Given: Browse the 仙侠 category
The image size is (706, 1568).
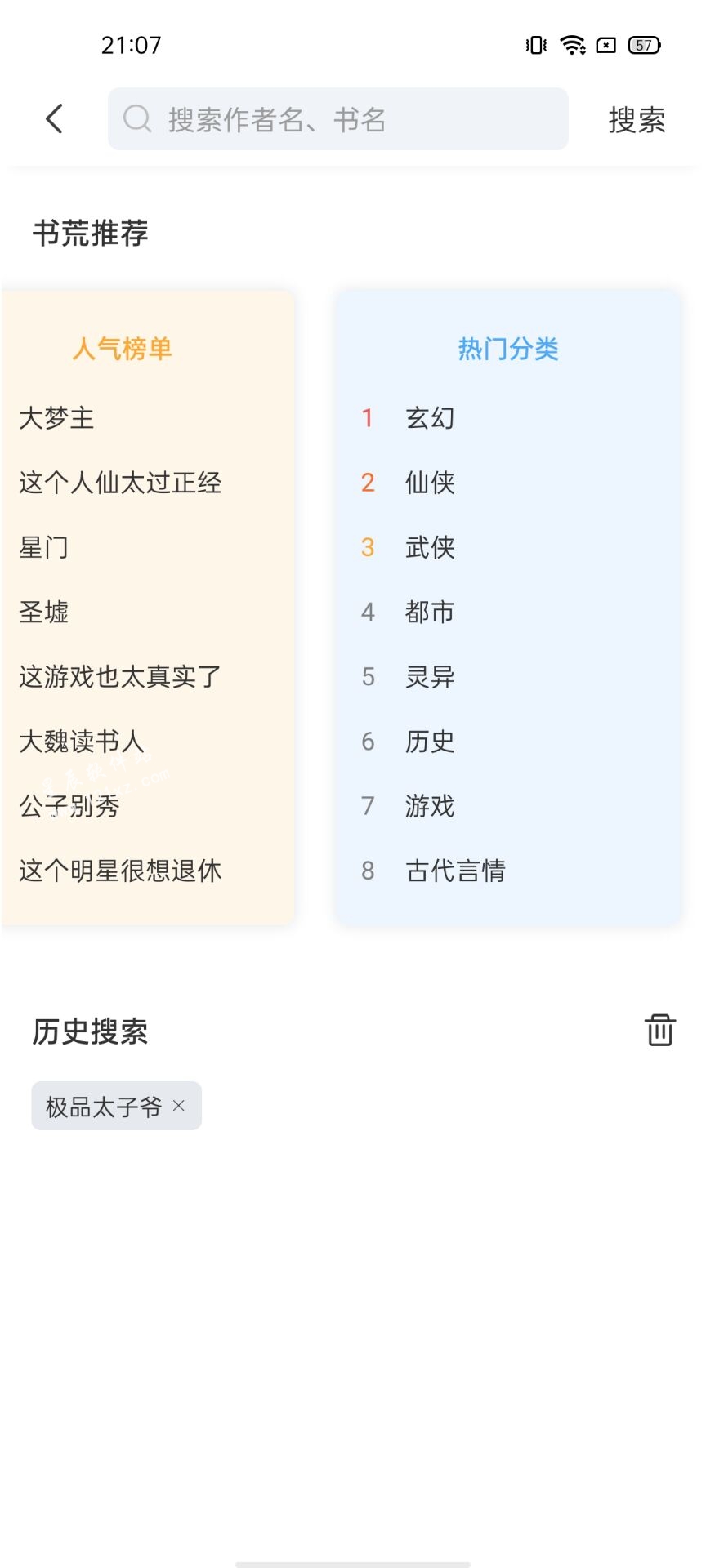Looking at the screenshot, I should pyautogui.click(x=430, y=483).
